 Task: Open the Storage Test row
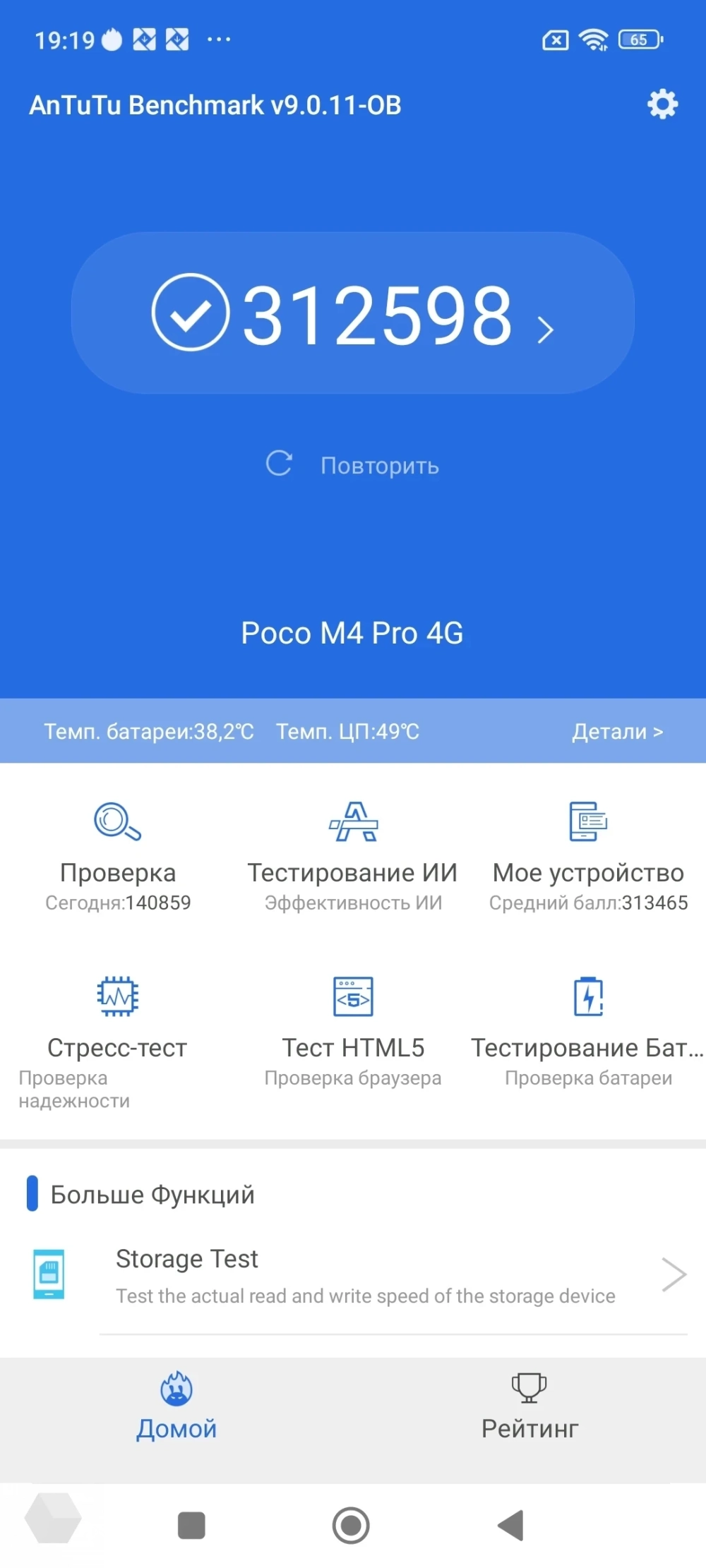click(x=353, y=1276)
